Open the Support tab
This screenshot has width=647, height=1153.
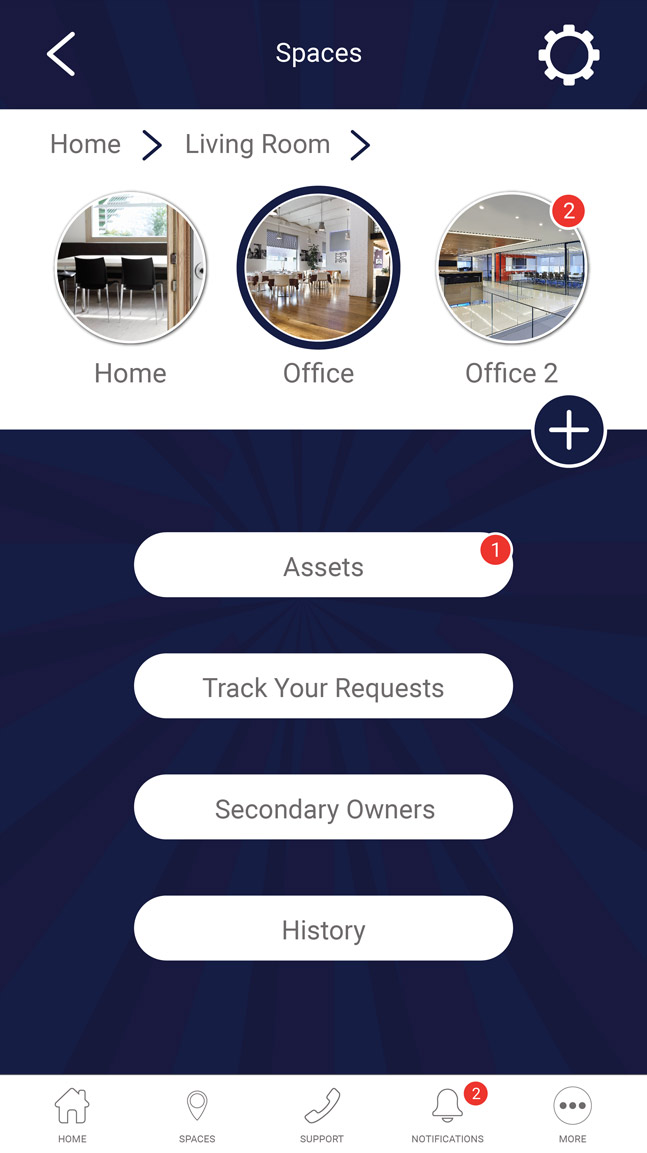tap(322, 1114)
